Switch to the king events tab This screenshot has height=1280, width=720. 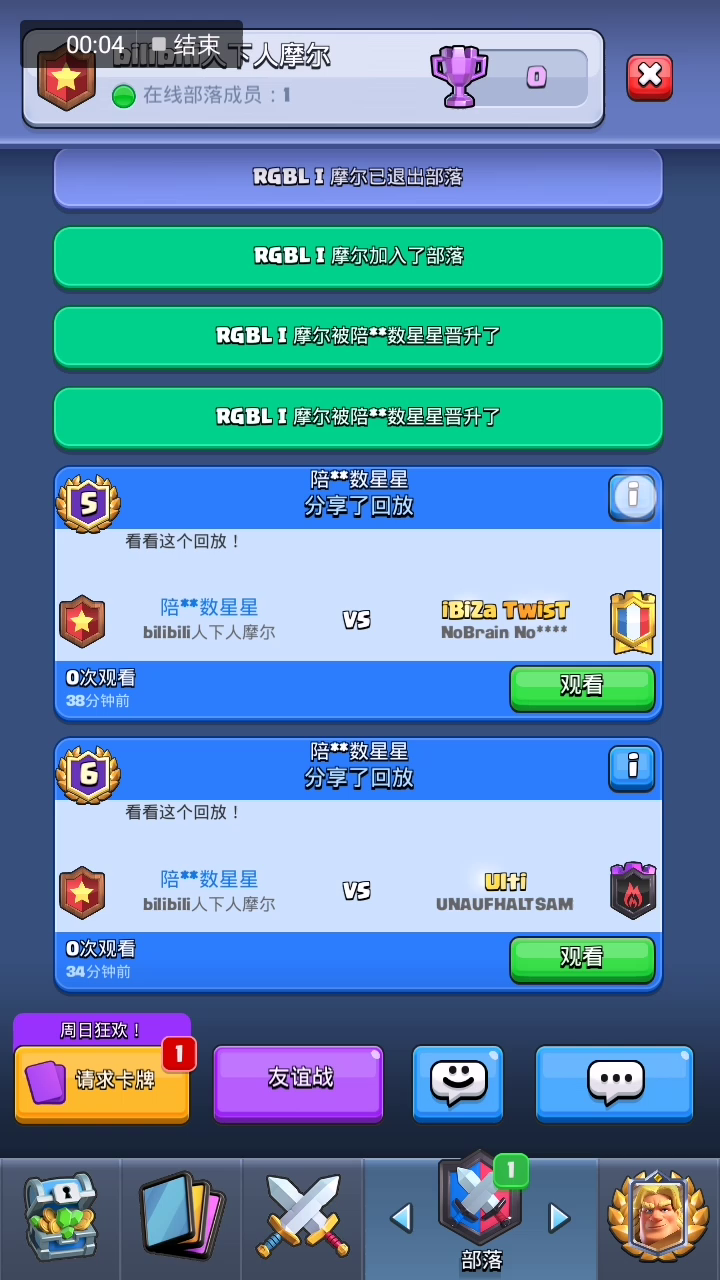click(659, 1218)
